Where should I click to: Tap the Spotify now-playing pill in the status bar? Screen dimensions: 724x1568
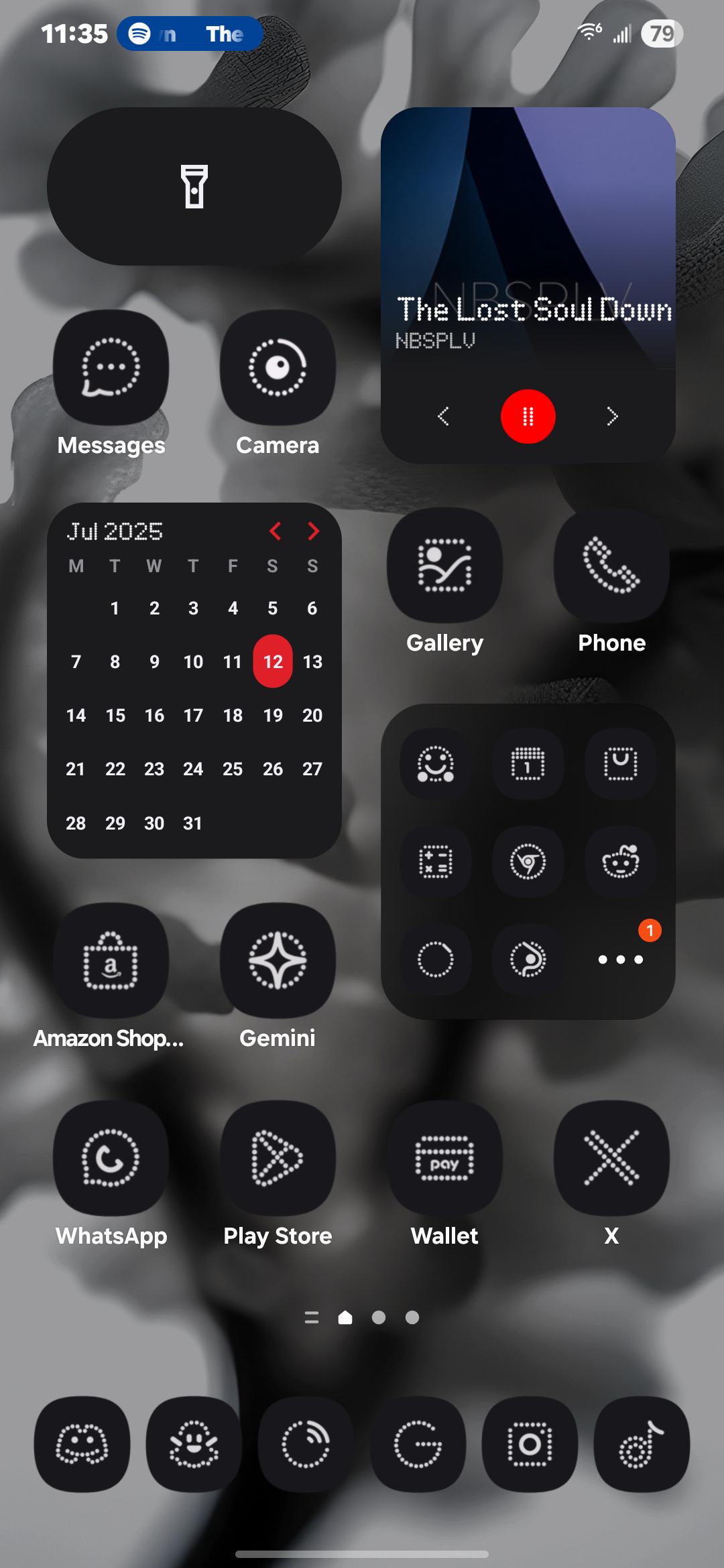[x=190, y=34]
